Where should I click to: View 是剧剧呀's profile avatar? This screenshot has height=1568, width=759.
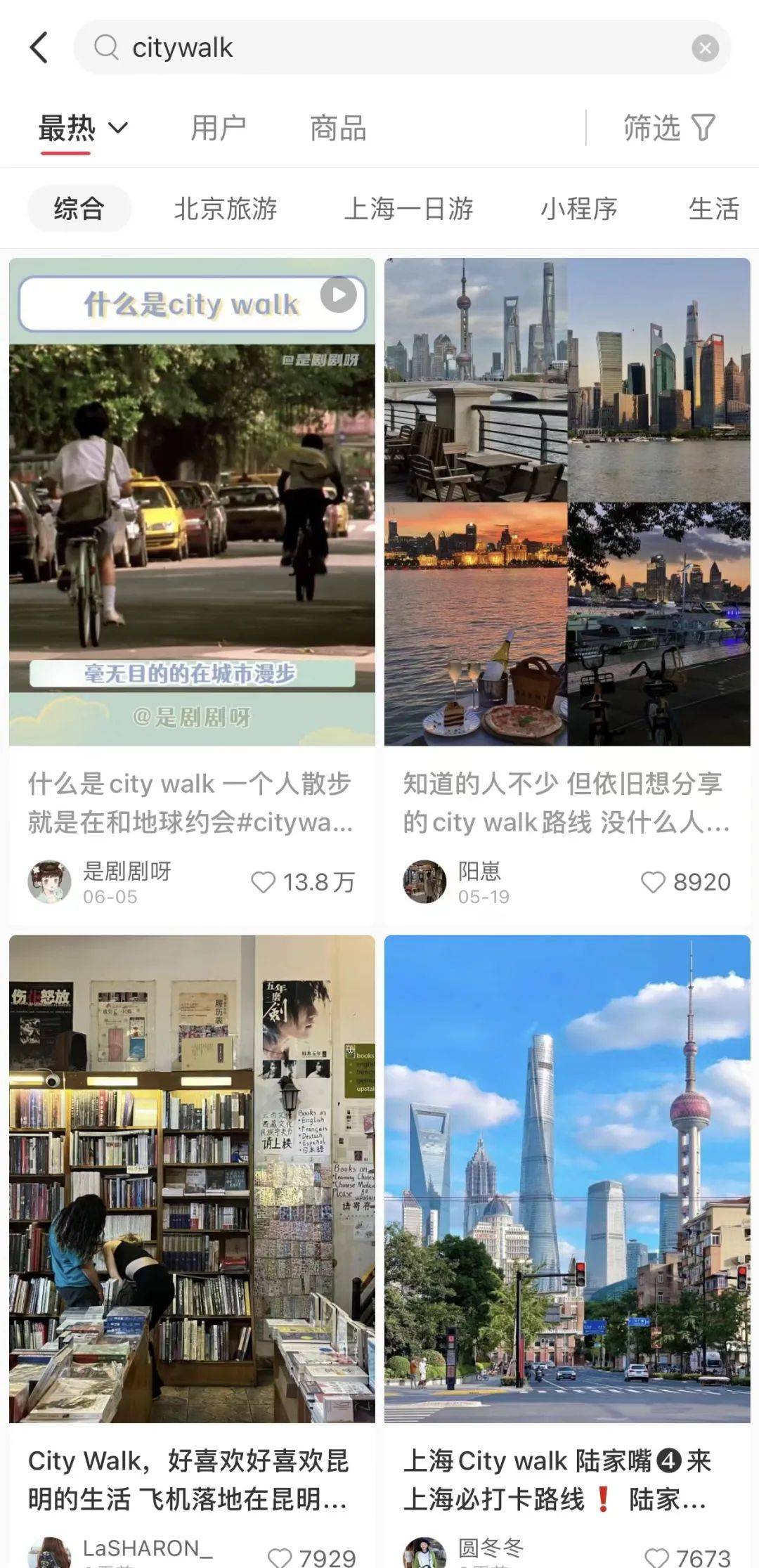coord(51,881)
